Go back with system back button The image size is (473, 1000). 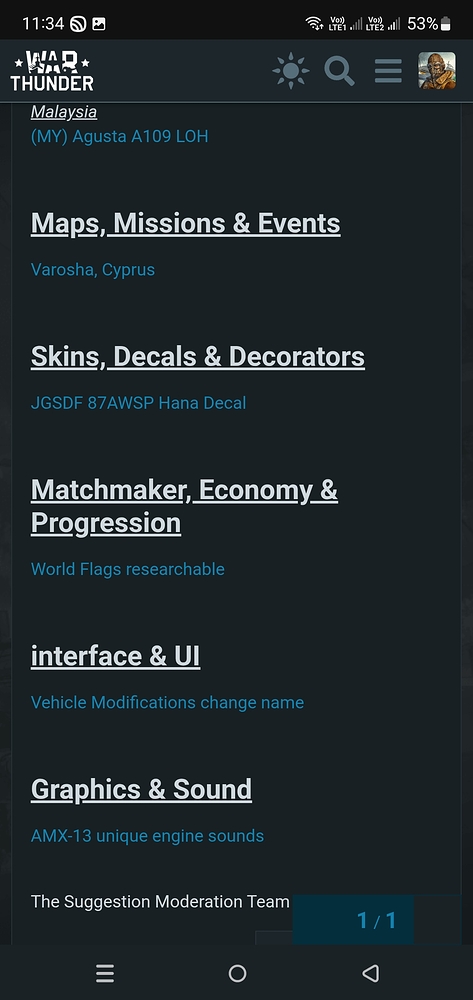pyautogui.click(x=370, y=973)
